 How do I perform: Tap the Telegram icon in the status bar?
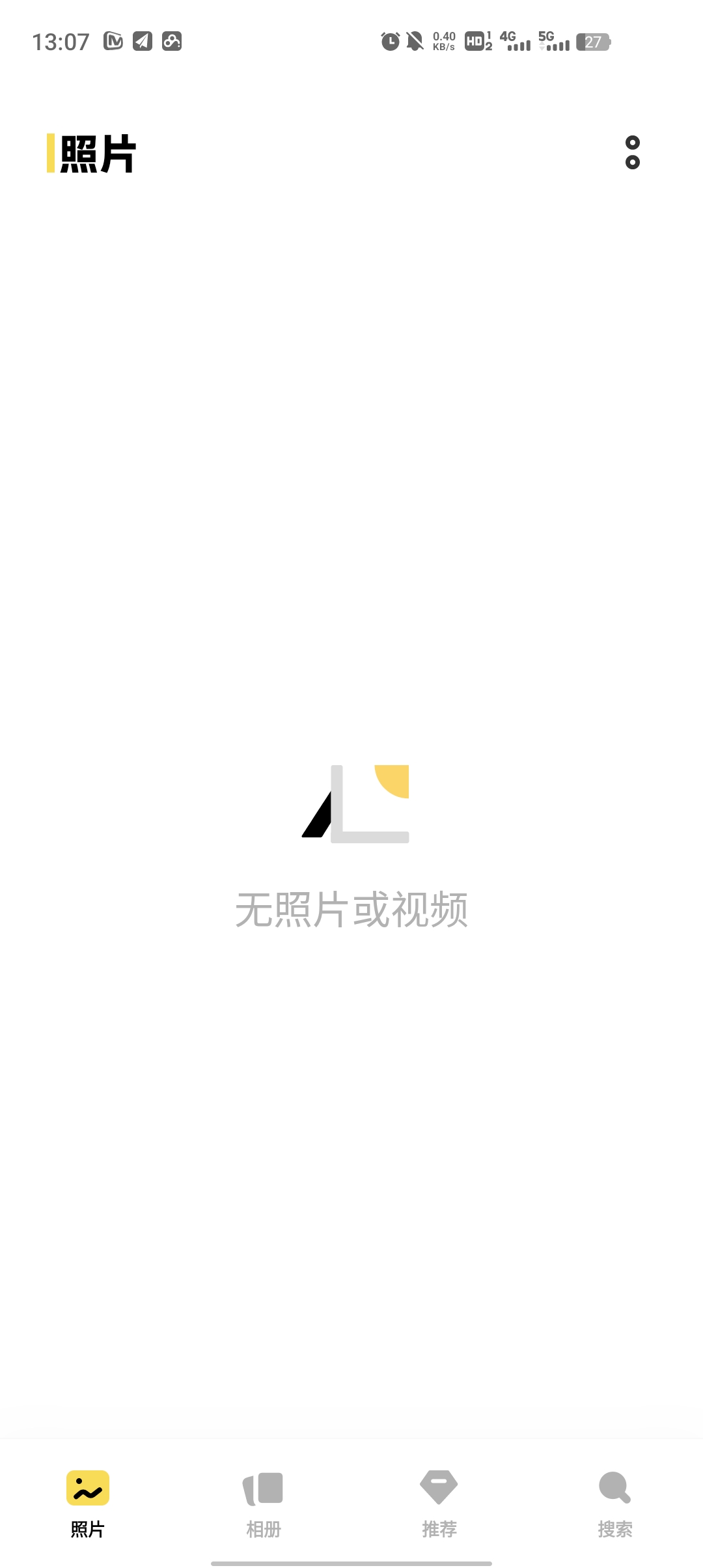pos(141,41)
